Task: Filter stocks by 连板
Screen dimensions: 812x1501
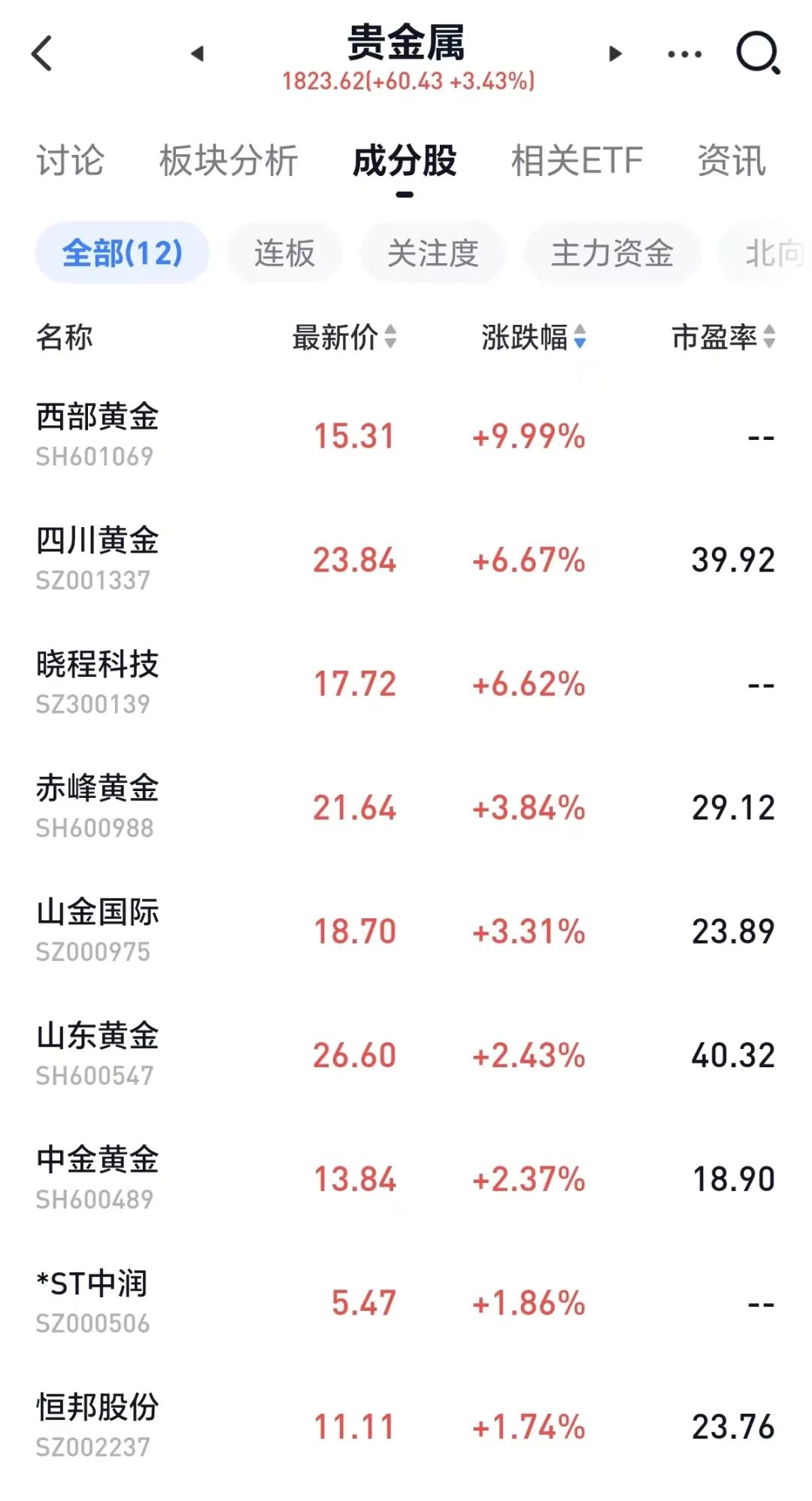Action: point(285,253)
